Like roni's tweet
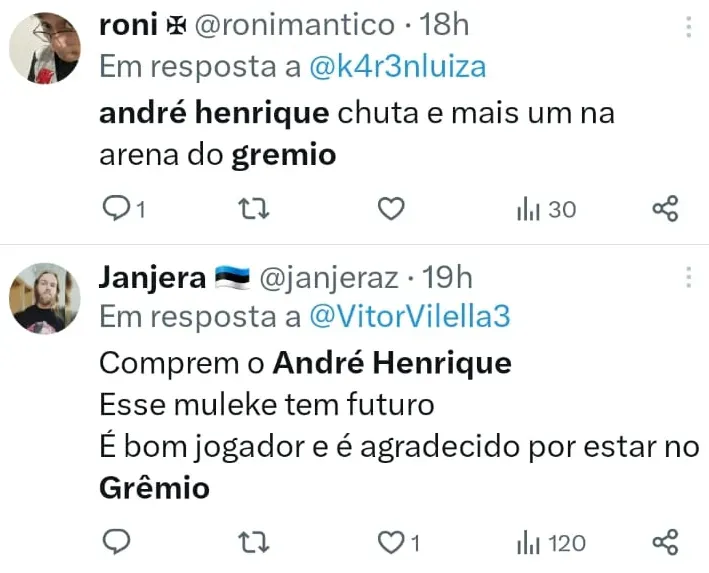The width and height of the screenshot is (709, 573). (391, 208)
